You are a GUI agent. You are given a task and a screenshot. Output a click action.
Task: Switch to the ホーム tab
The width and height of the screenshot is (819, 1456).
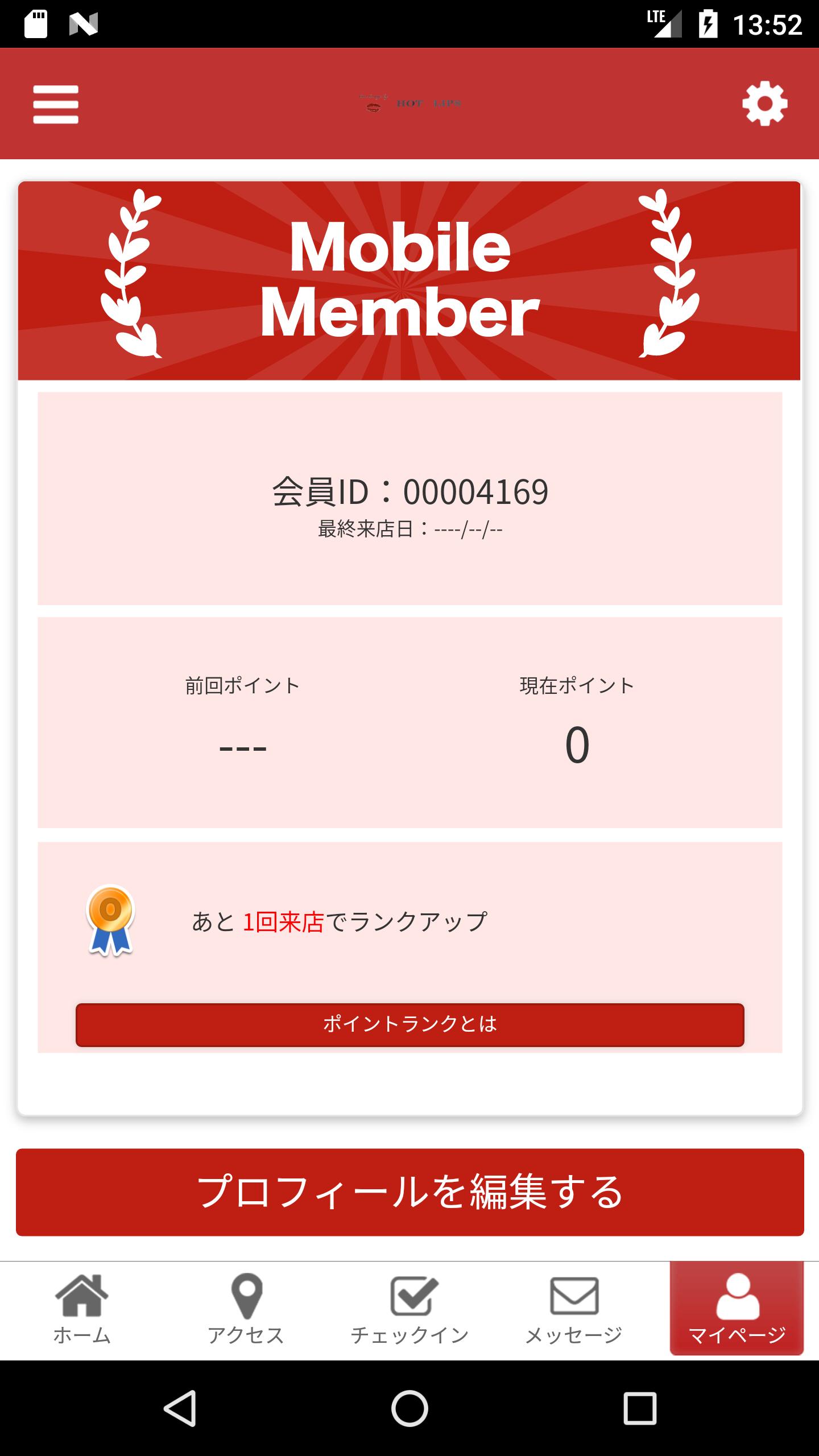pyautogui.click(x=82, y=1309)
